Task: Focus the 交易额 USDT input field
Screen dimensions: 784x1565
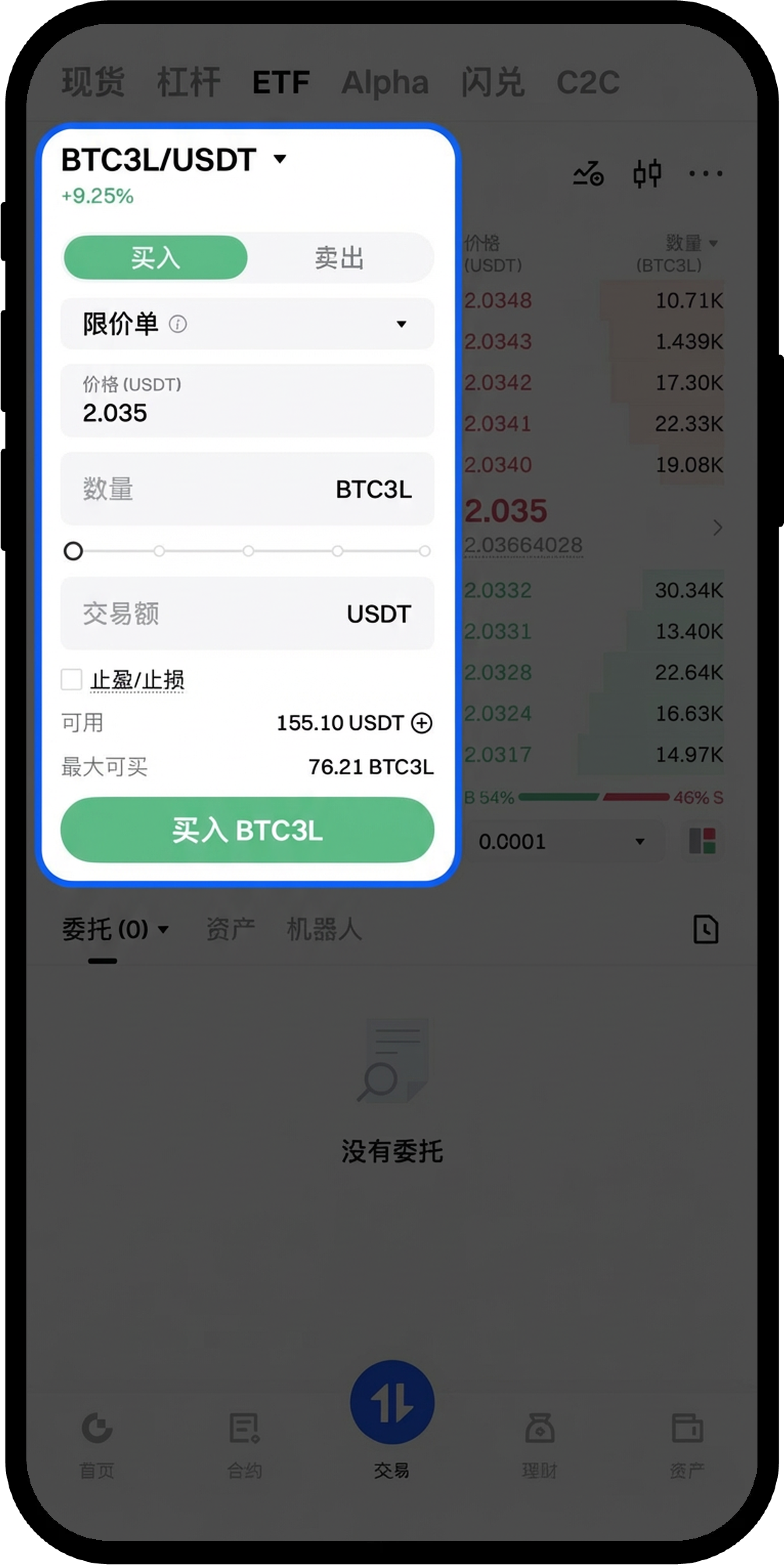Action: 247,614
